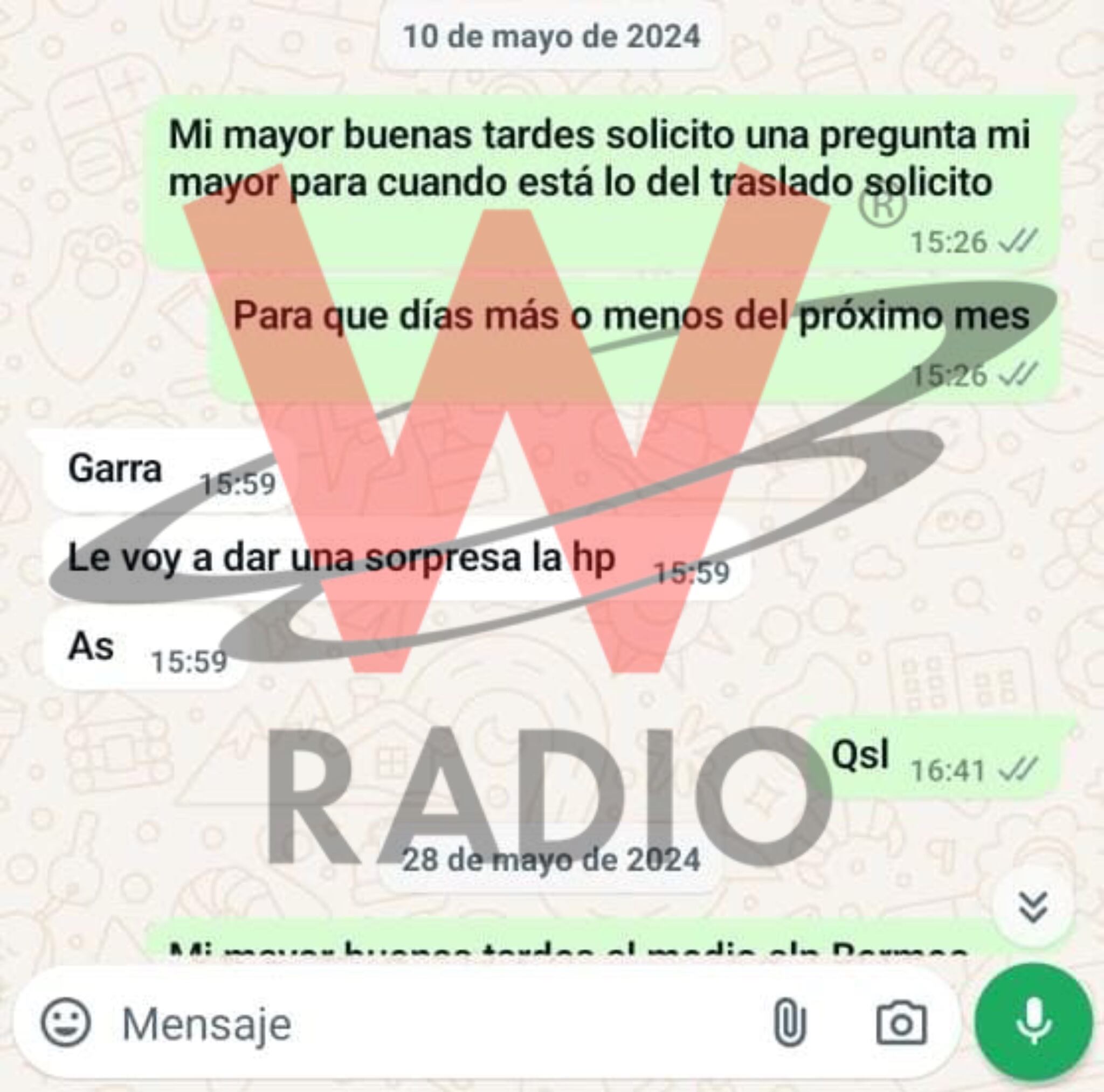Tap the Mensaje text field

400,1024
